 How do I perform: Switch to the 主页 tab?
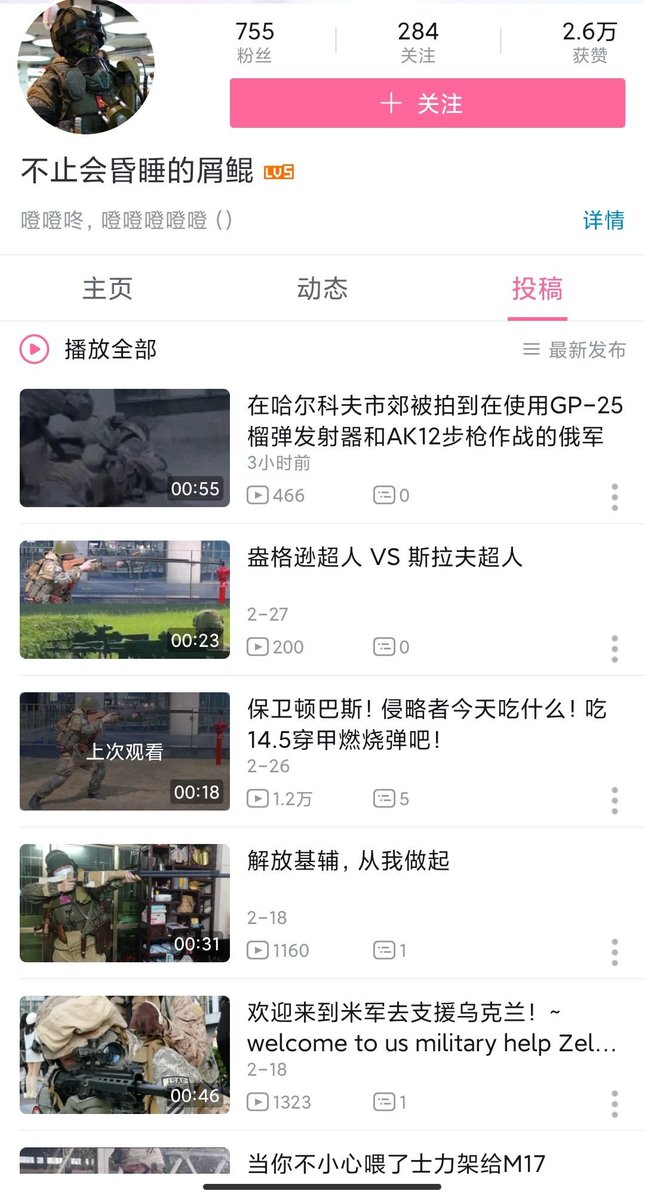click(107, 289)
